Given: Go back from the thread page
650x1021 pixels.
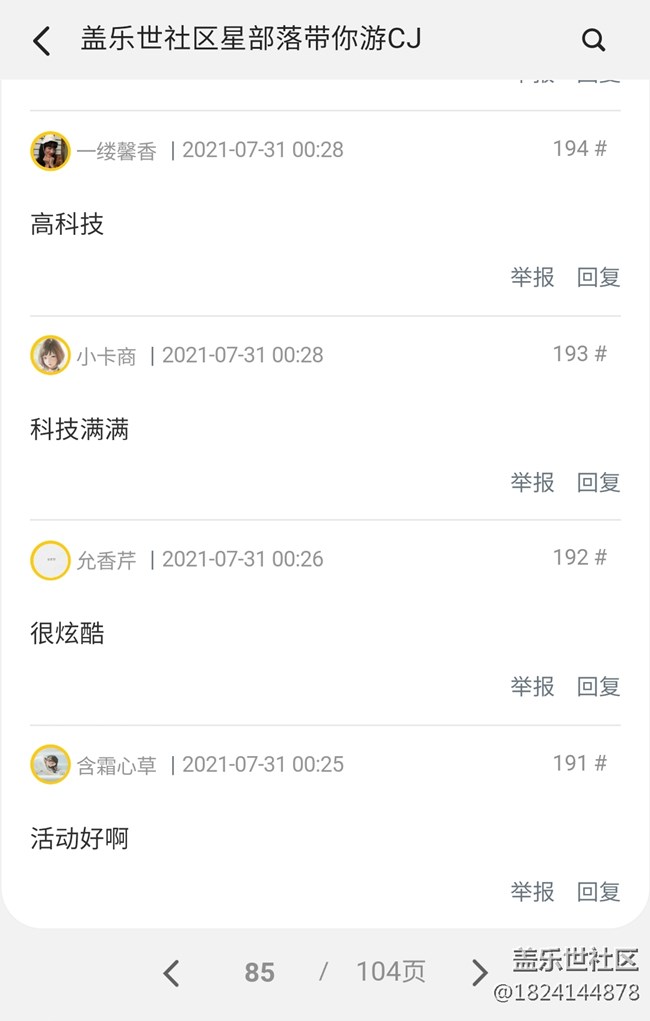Looking at the screenshot, I should coord(41,41).
